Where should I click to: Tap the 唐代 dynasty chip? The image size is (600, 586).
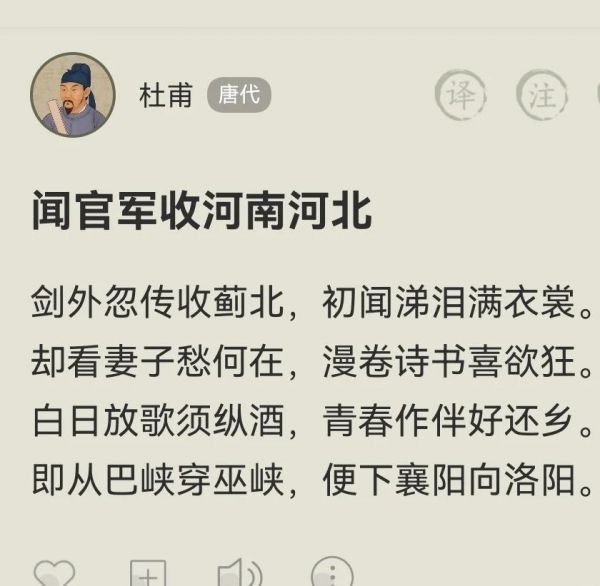click(x=239, y=96)
